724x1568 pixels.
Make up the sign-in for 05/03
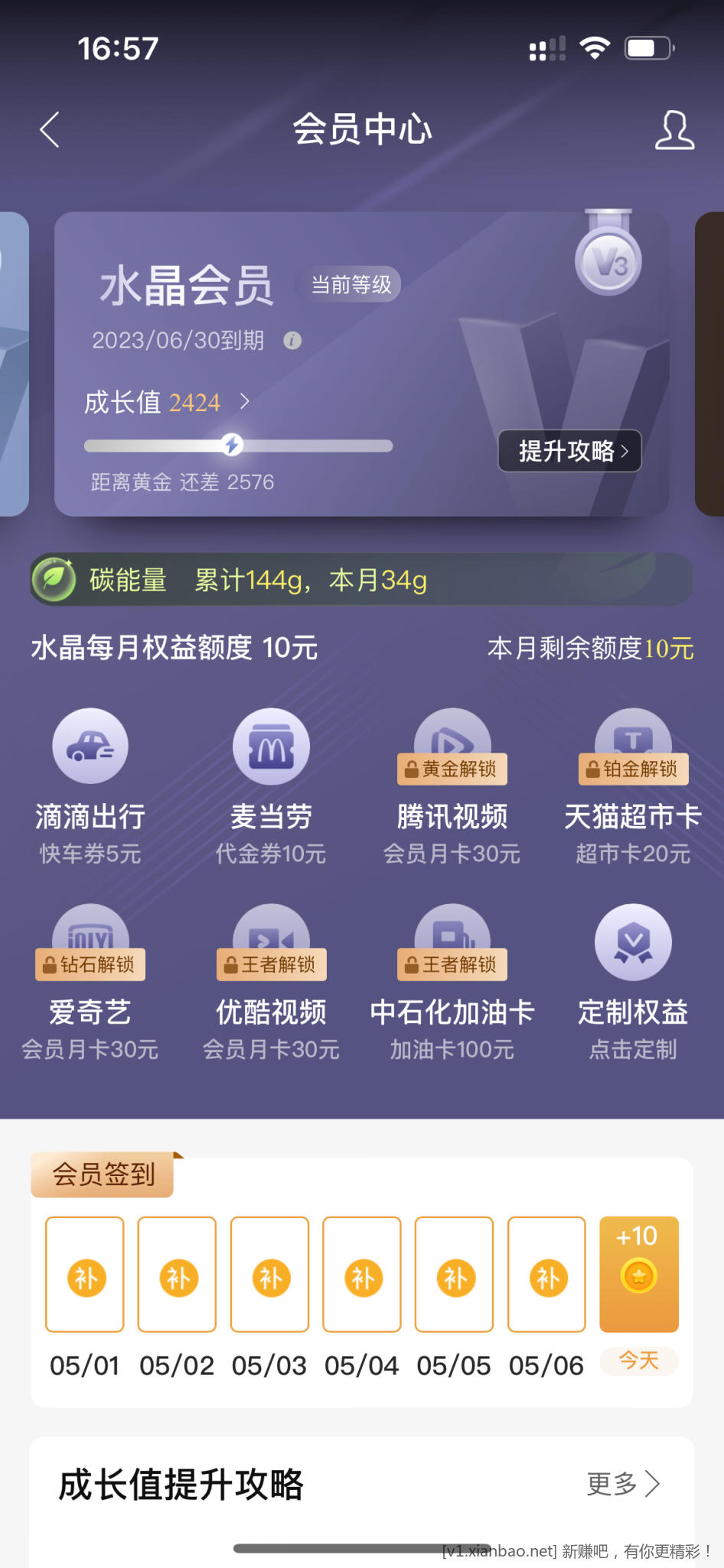tap(270, 1276)
